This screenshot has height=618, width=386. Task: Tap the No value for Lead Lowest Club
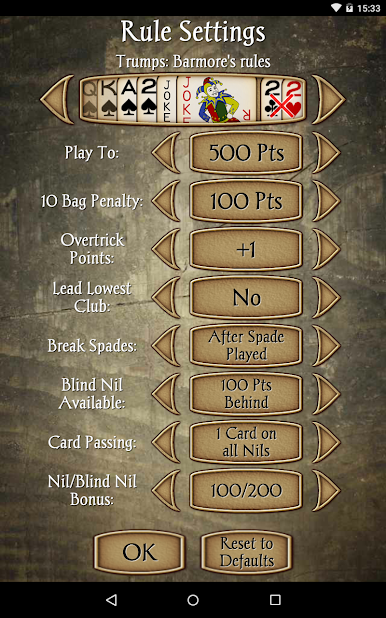click(x=246, y=297)
